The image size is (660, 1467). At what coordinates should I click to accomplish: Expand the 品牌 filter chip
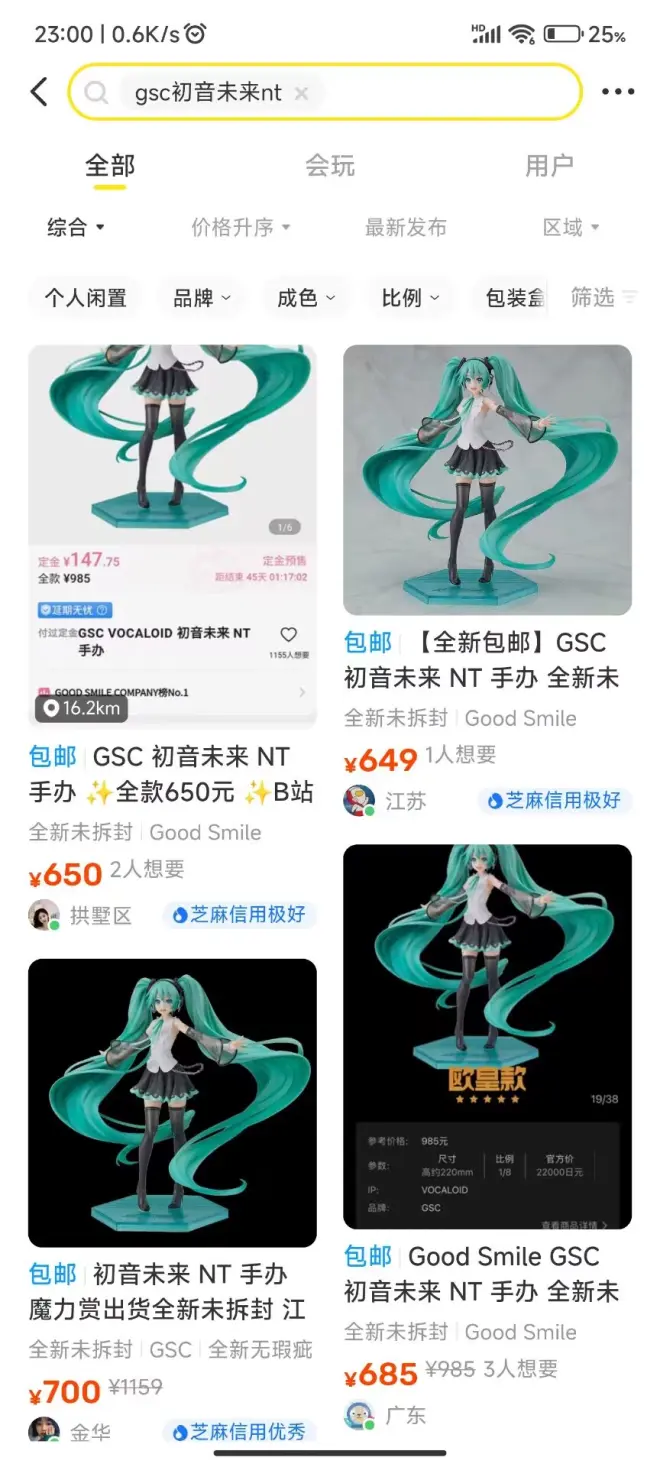pos(202,298)
